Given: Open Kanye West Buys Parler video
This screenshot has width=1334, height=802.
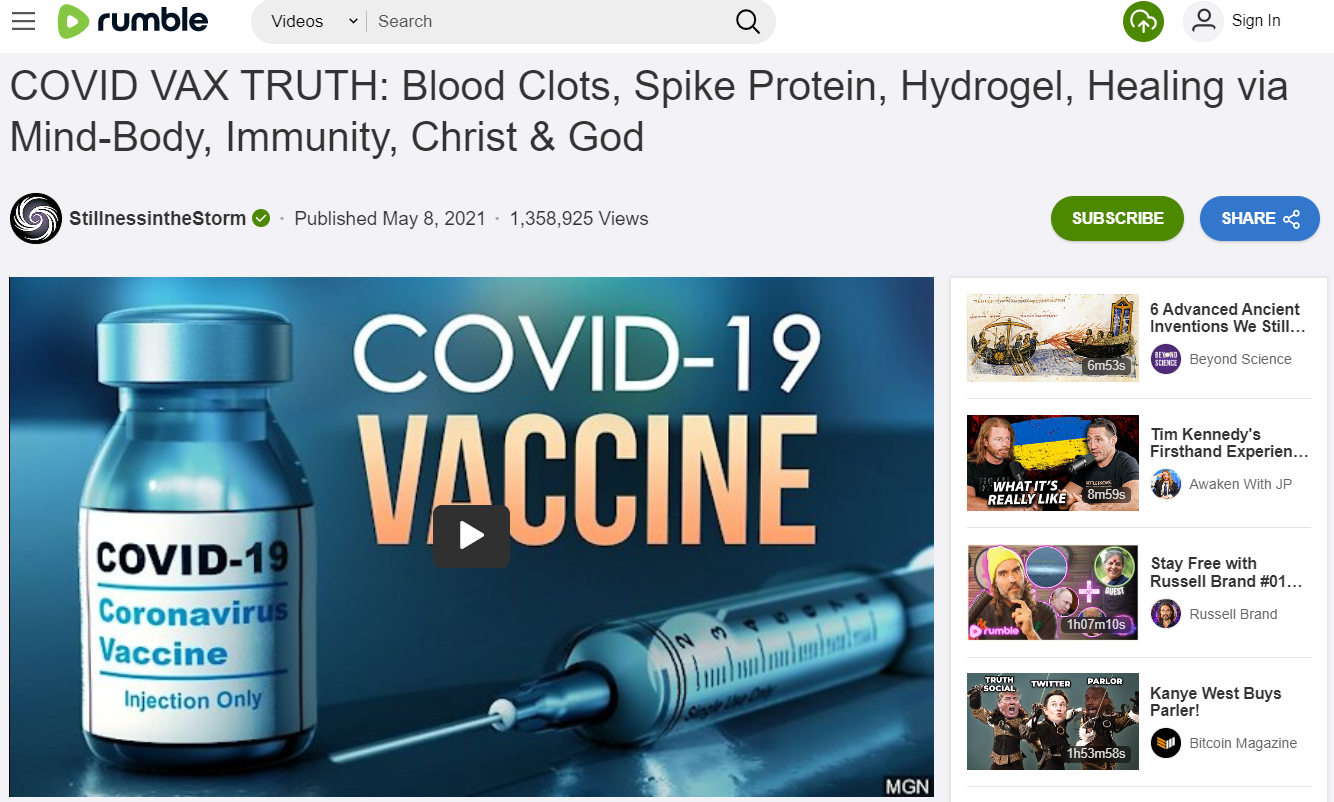Looking at the screenshot, I should (x=1215, y=701).
